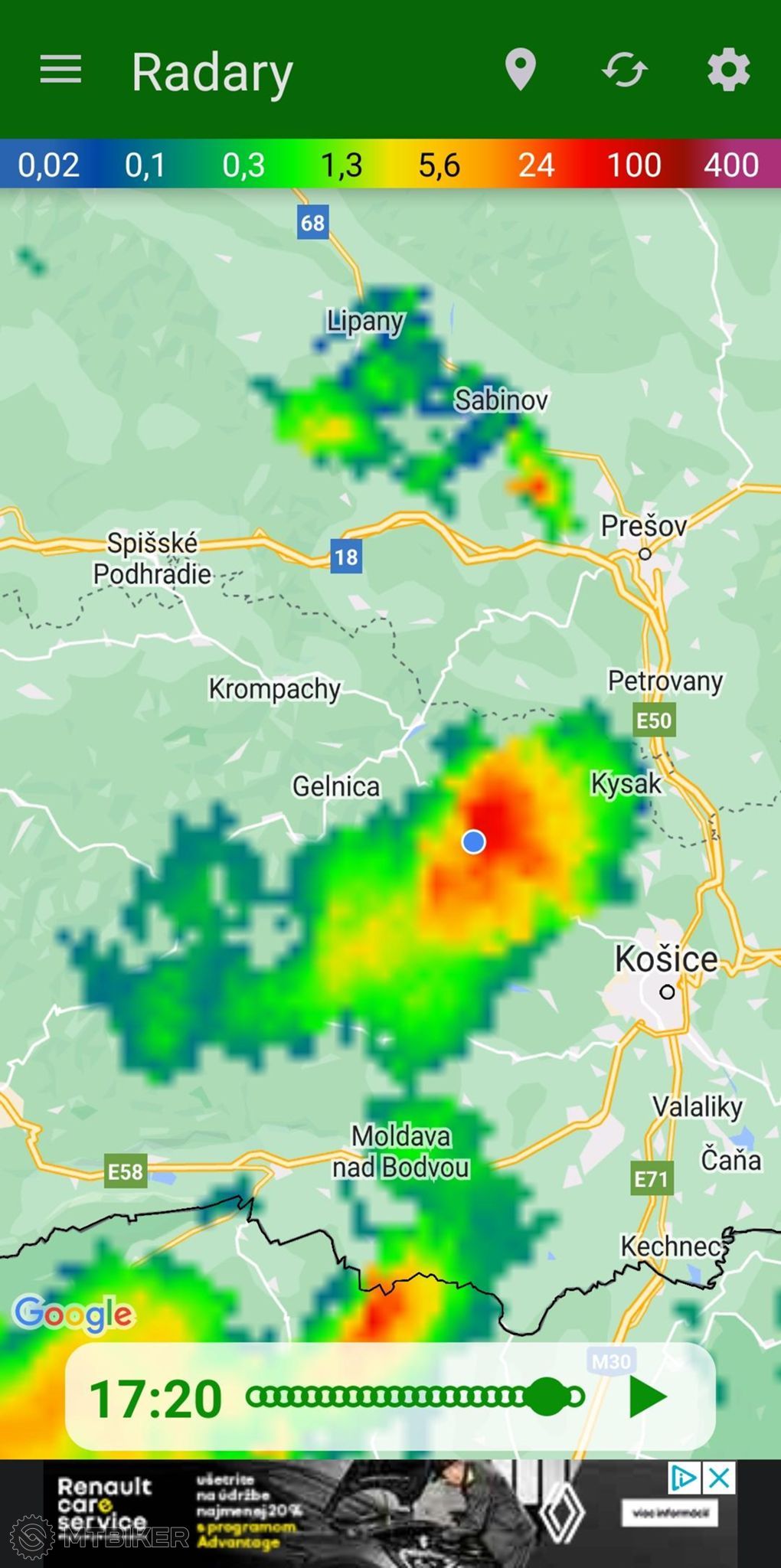Screen dimensions: 781x1568
Task: Open the hamburger navigation menu
Action: pyautogui.click(x=61, y=70)
